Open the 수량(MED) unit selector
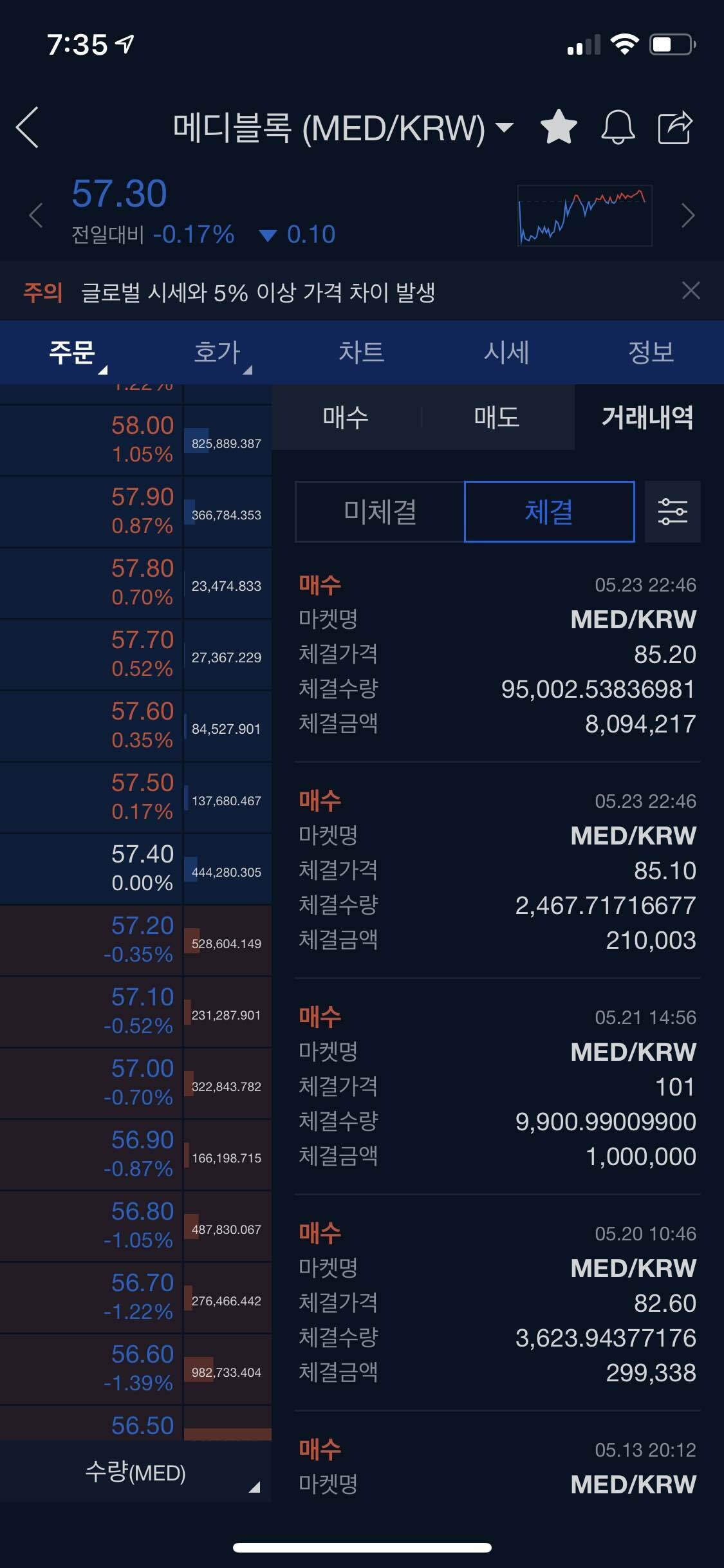Viewport: 724px width, 1568px height. click(136, 1473)
